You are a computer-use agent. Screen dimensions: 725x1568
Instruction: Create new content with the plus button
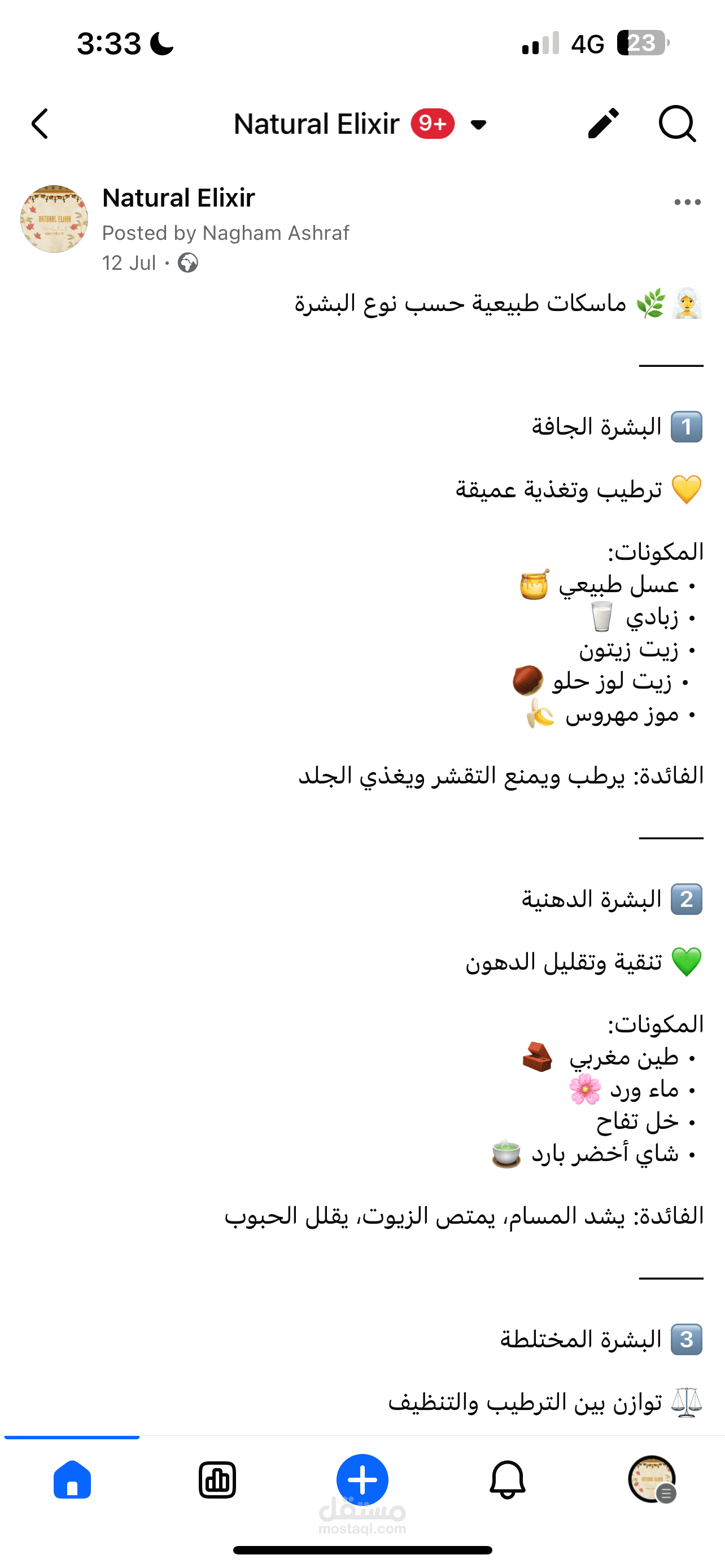(362, 1479)
